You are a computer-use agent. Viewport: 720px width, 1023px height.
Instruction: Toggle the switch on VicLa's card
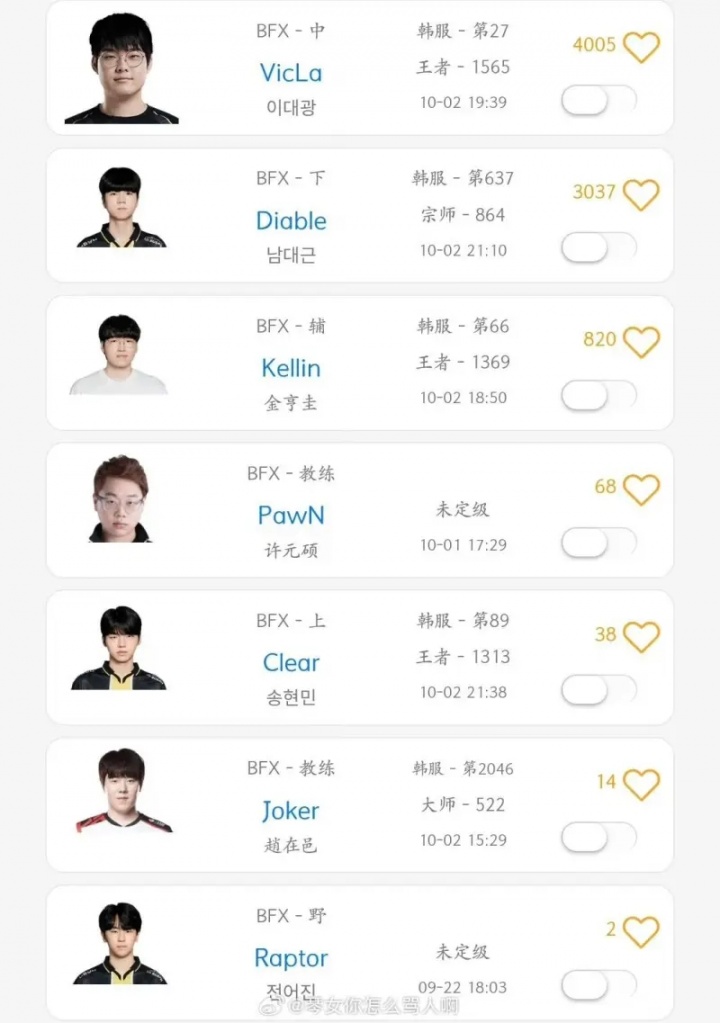(x=598, y=100)
